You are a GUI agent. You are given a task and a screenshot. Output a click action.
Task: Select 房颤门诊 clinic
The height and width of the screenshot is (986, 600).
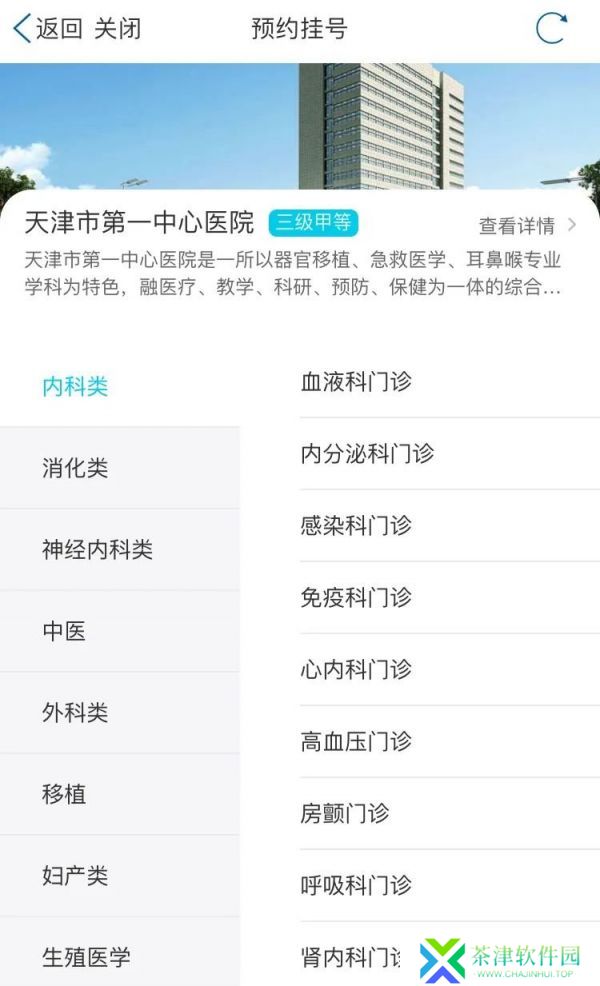click(x=450, y=813)
